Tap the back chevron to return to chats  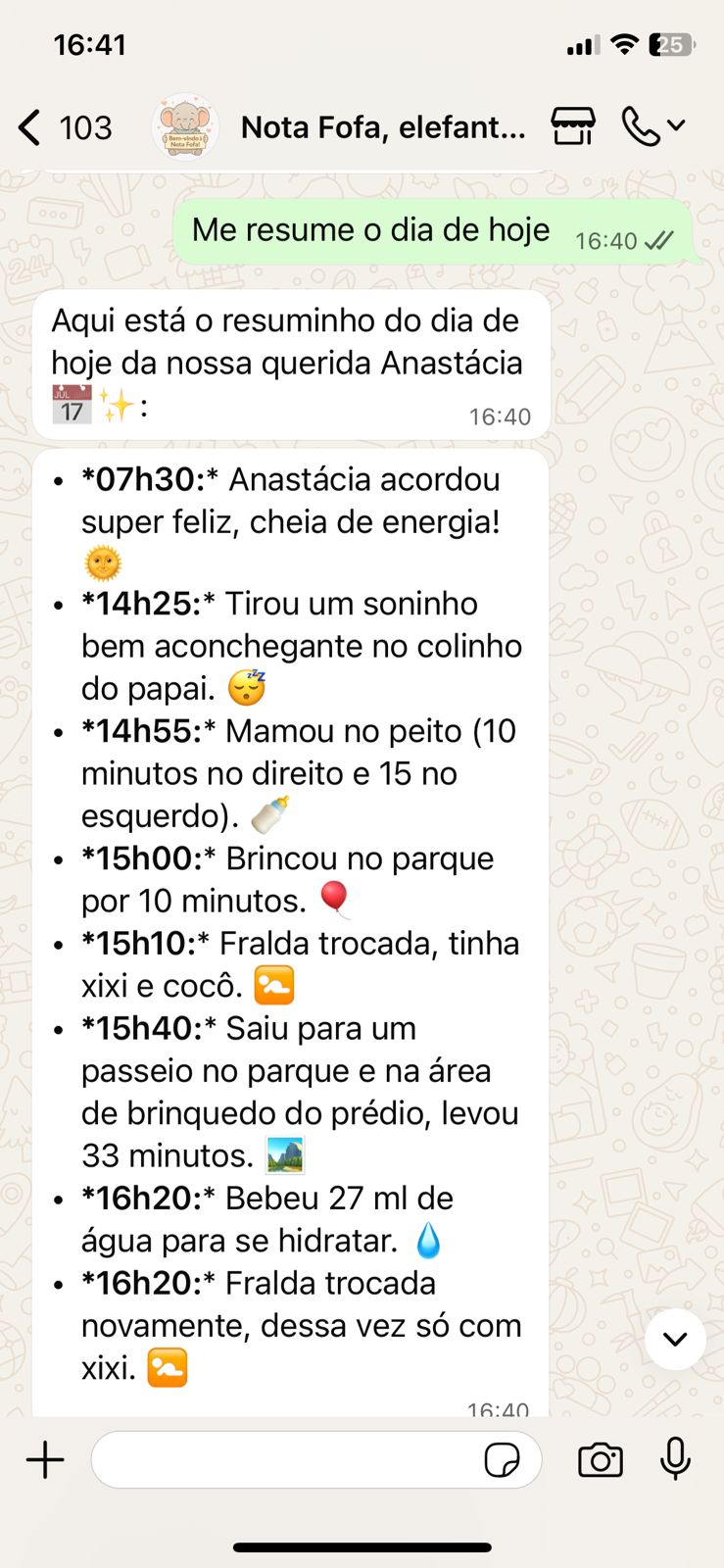(27, 125)
